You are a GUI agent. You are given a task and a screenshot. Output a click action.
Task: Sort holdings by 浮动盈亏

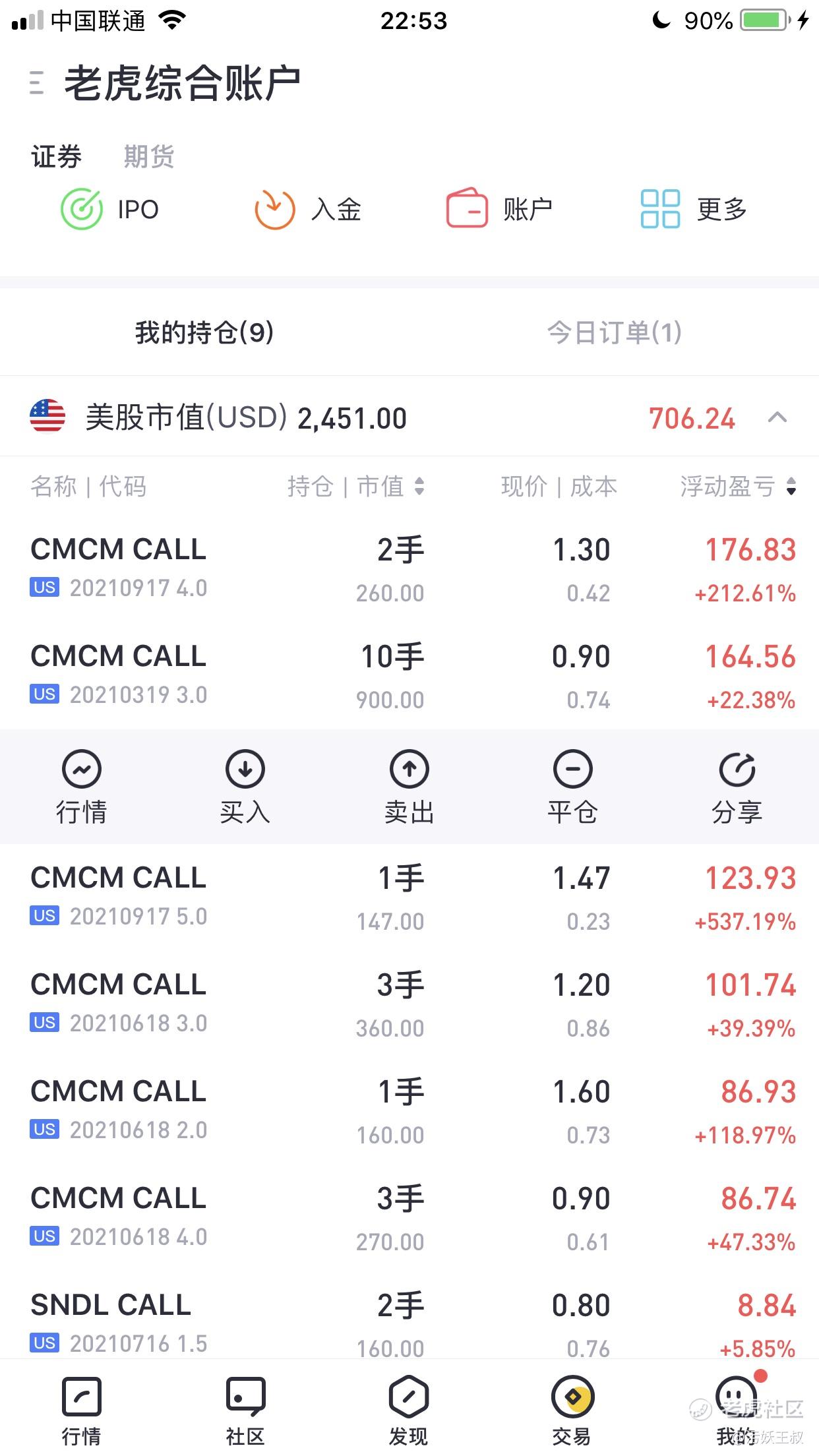[x=739, y=487]
